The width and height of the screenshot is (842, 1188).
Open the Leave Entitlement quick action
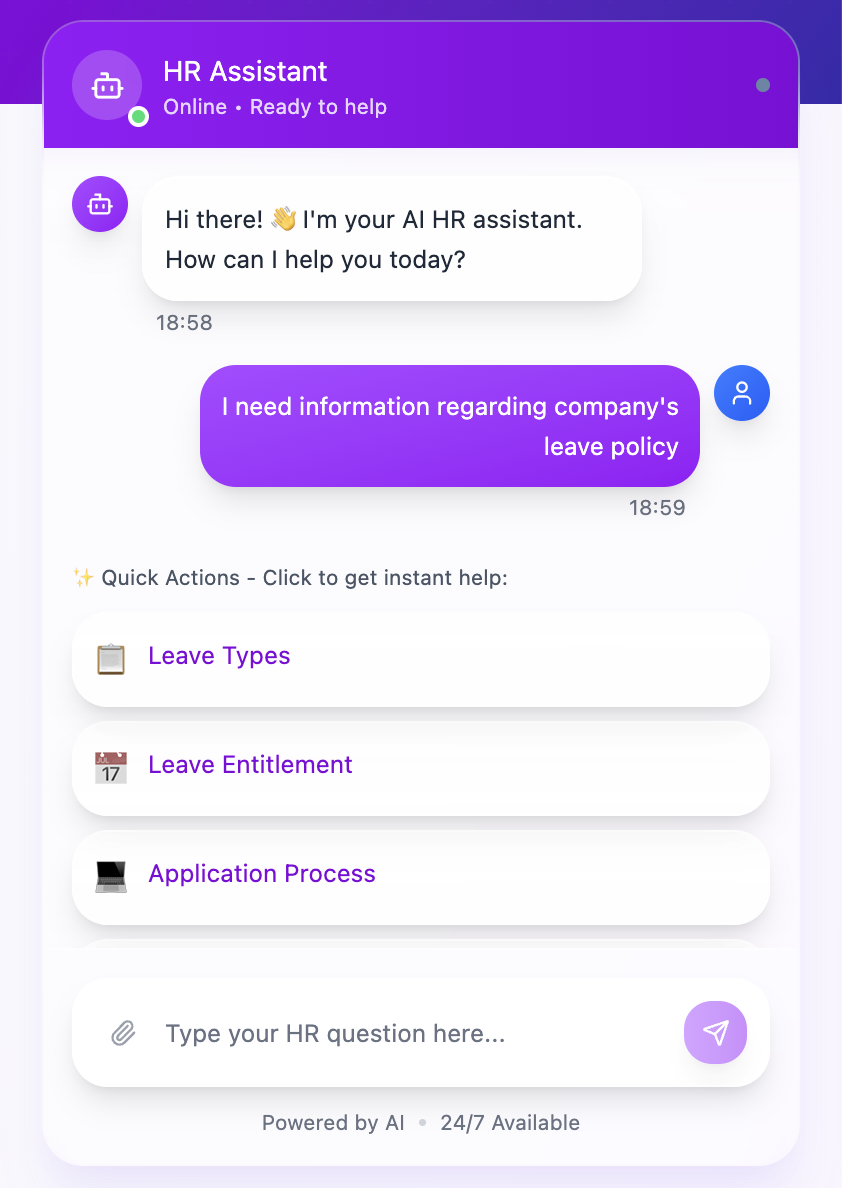(x=420, y=767)
